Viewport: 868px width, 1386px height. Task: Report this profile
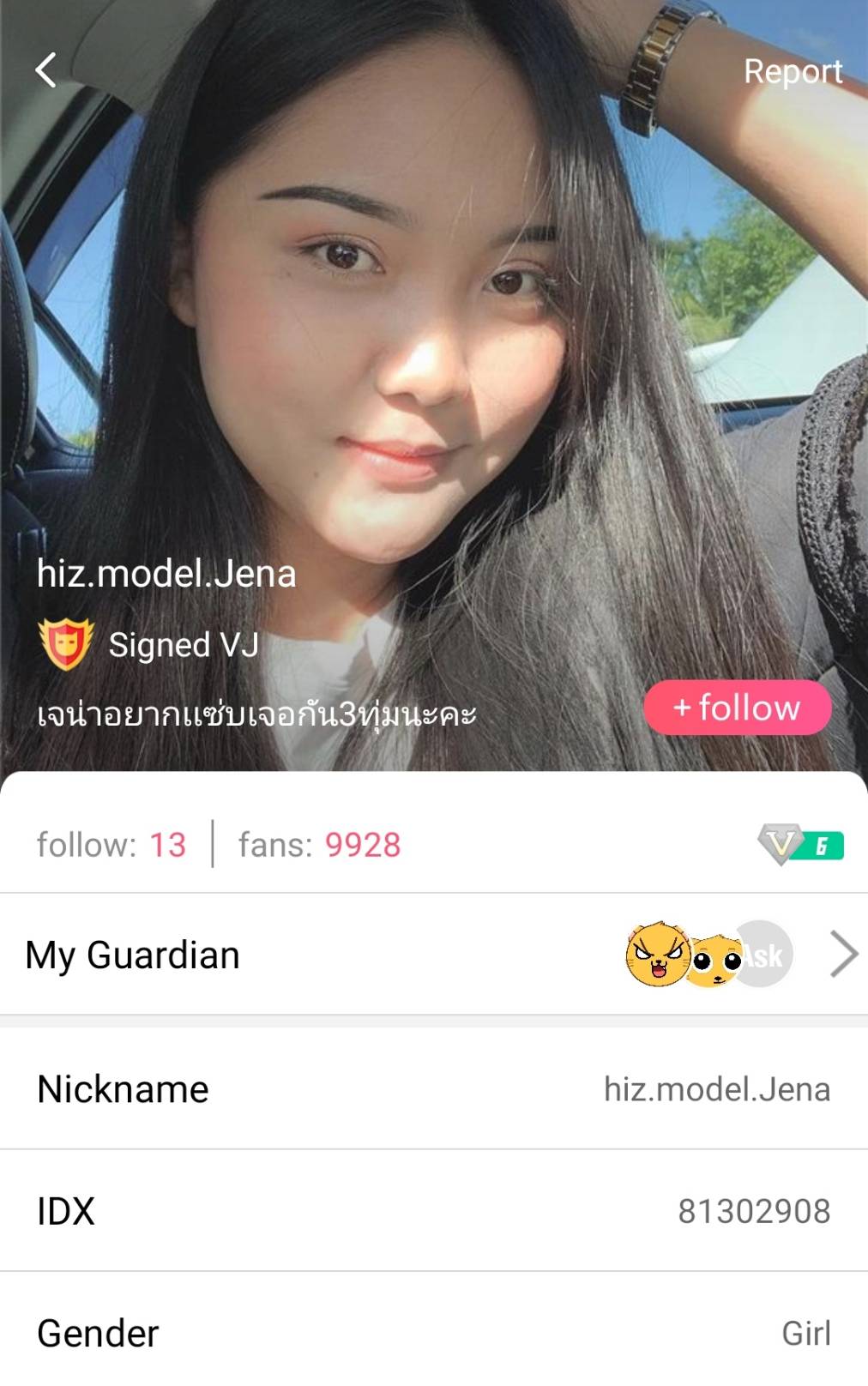point(793,72)
